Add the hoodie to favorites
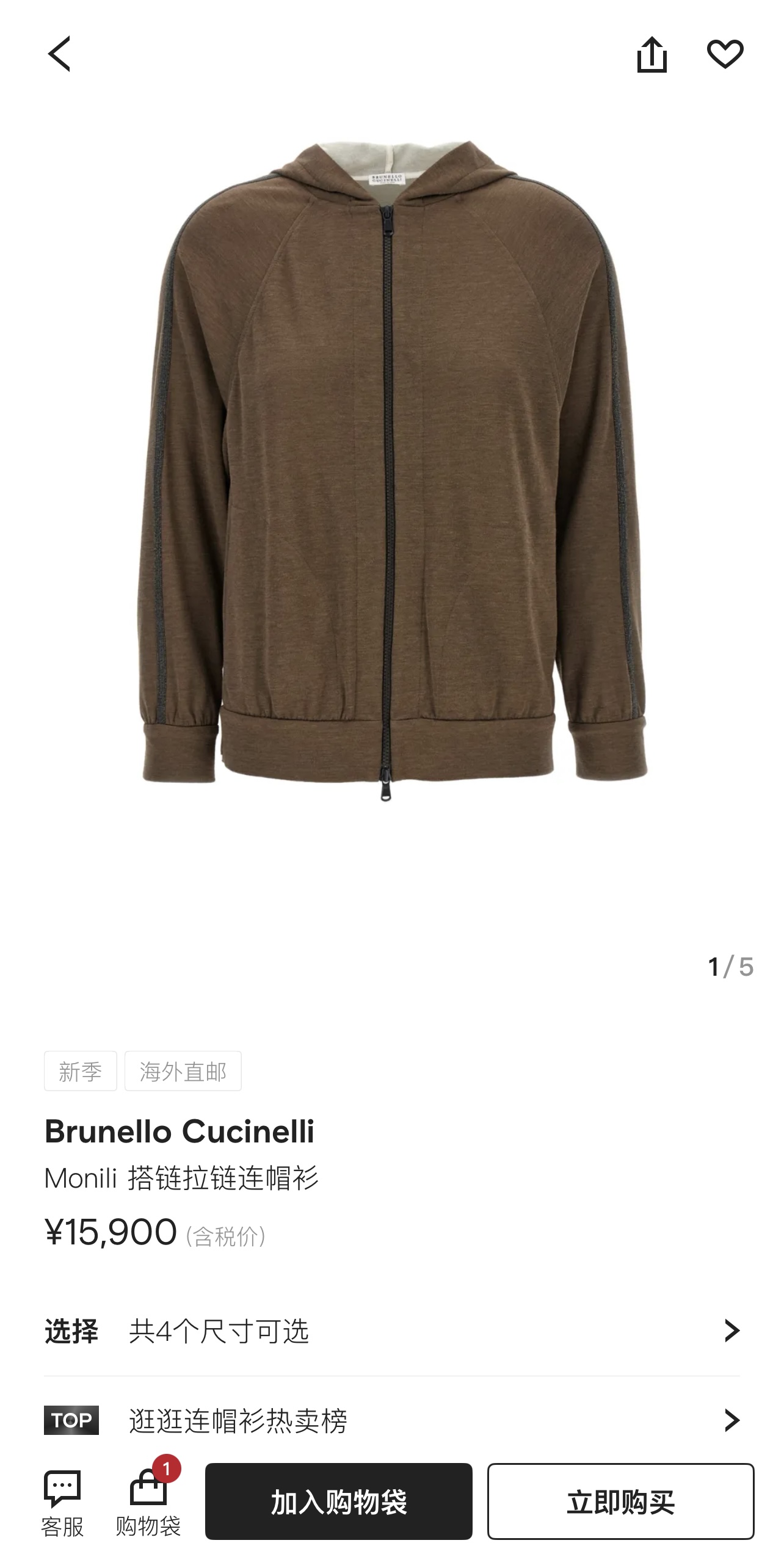The image size is (784, 1543). tap(725, 54)
